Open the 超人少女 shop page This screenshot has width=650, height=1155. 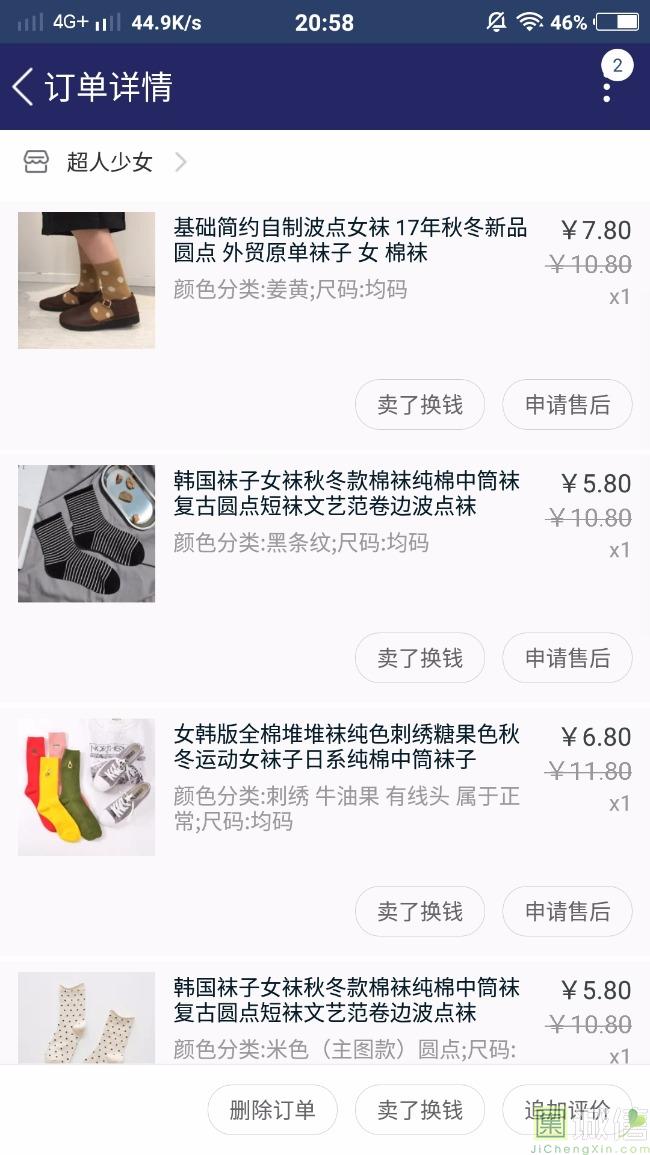[109, 162]
